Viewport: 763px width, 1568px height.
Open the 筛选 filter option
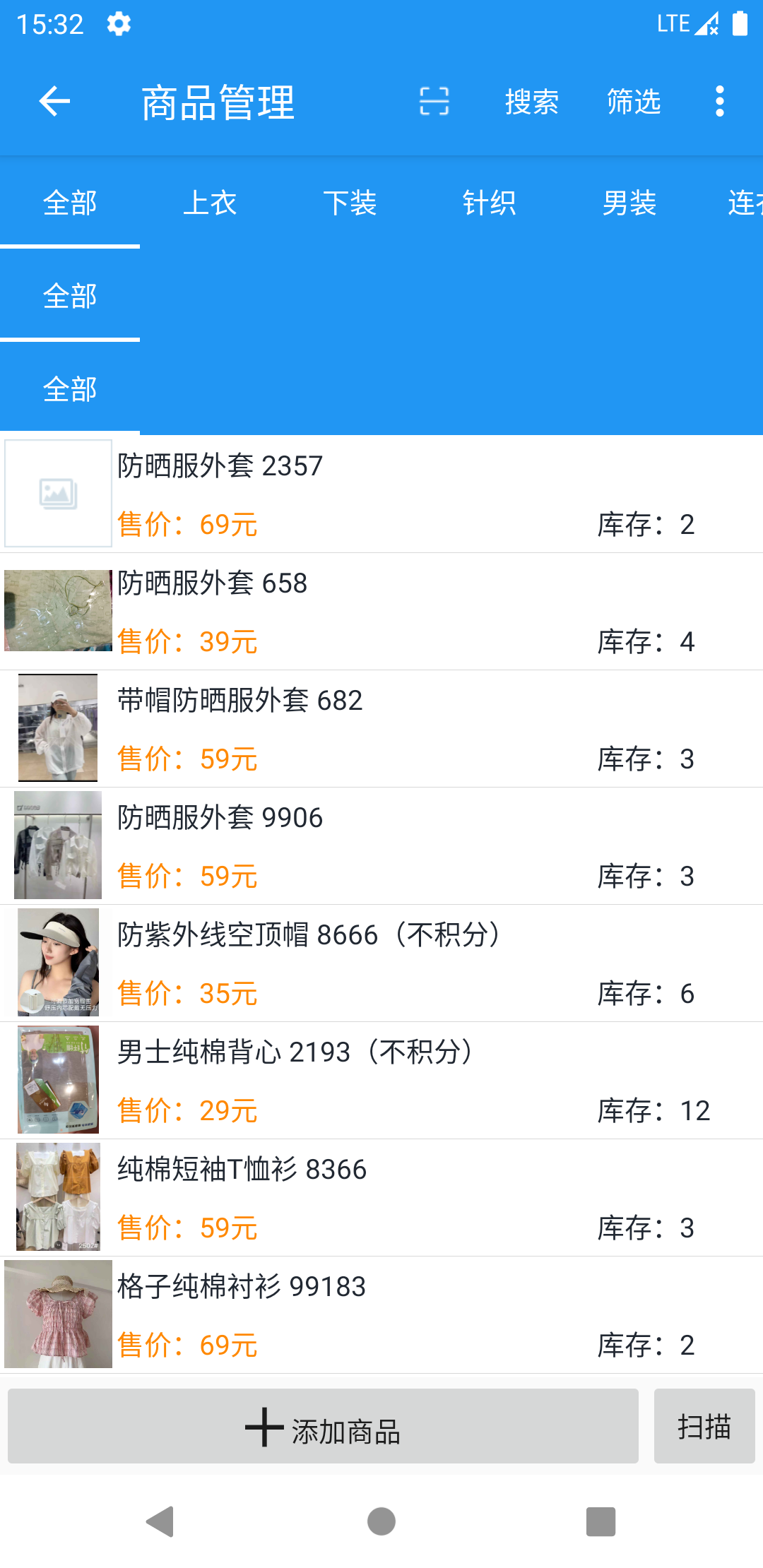tap(634, 102)
